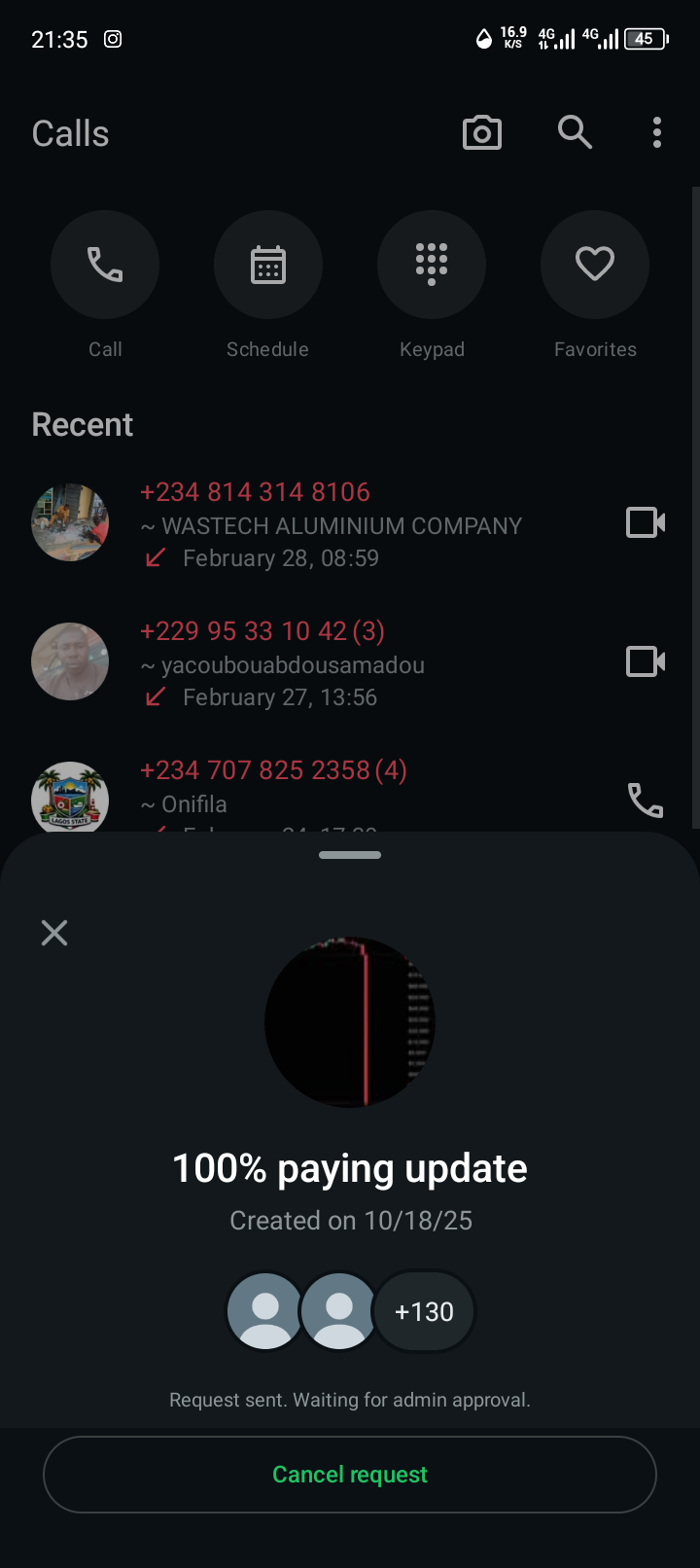Open the three-dot overflow menu
Viewport: 700px width, 1568px height.
[x=657, y=132]
